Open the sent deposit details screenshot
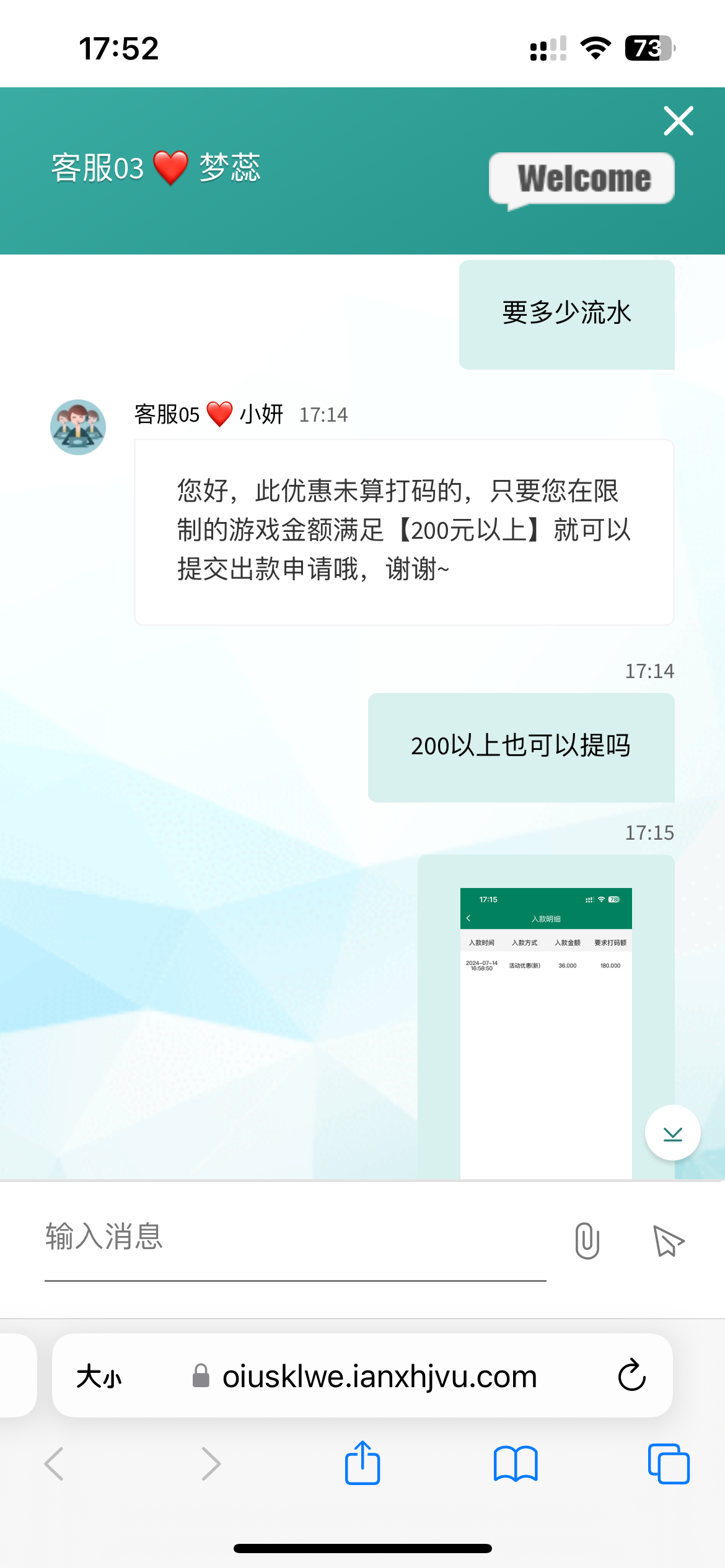 pos(545,1028)
